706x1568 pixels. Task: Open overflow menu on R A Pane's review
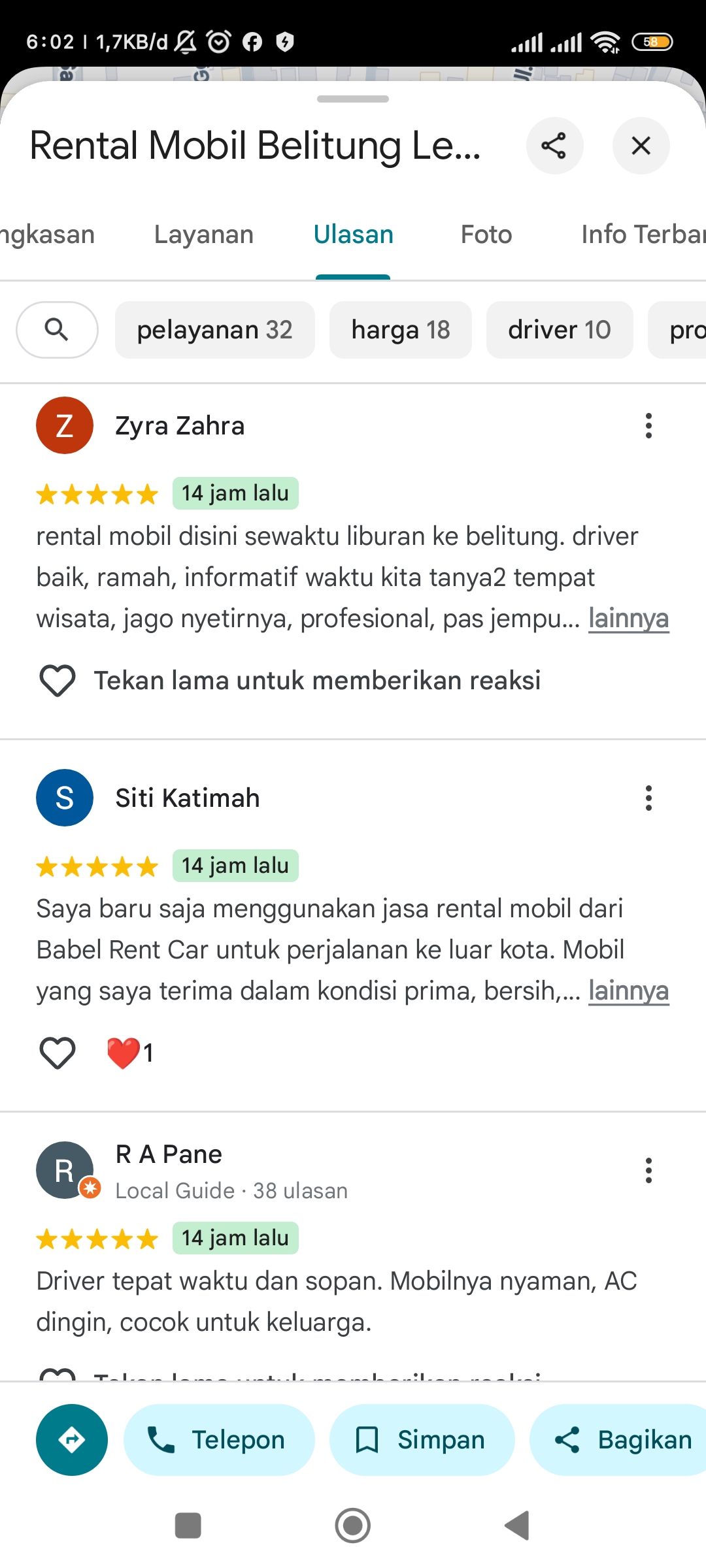[x=648, y=1171]
